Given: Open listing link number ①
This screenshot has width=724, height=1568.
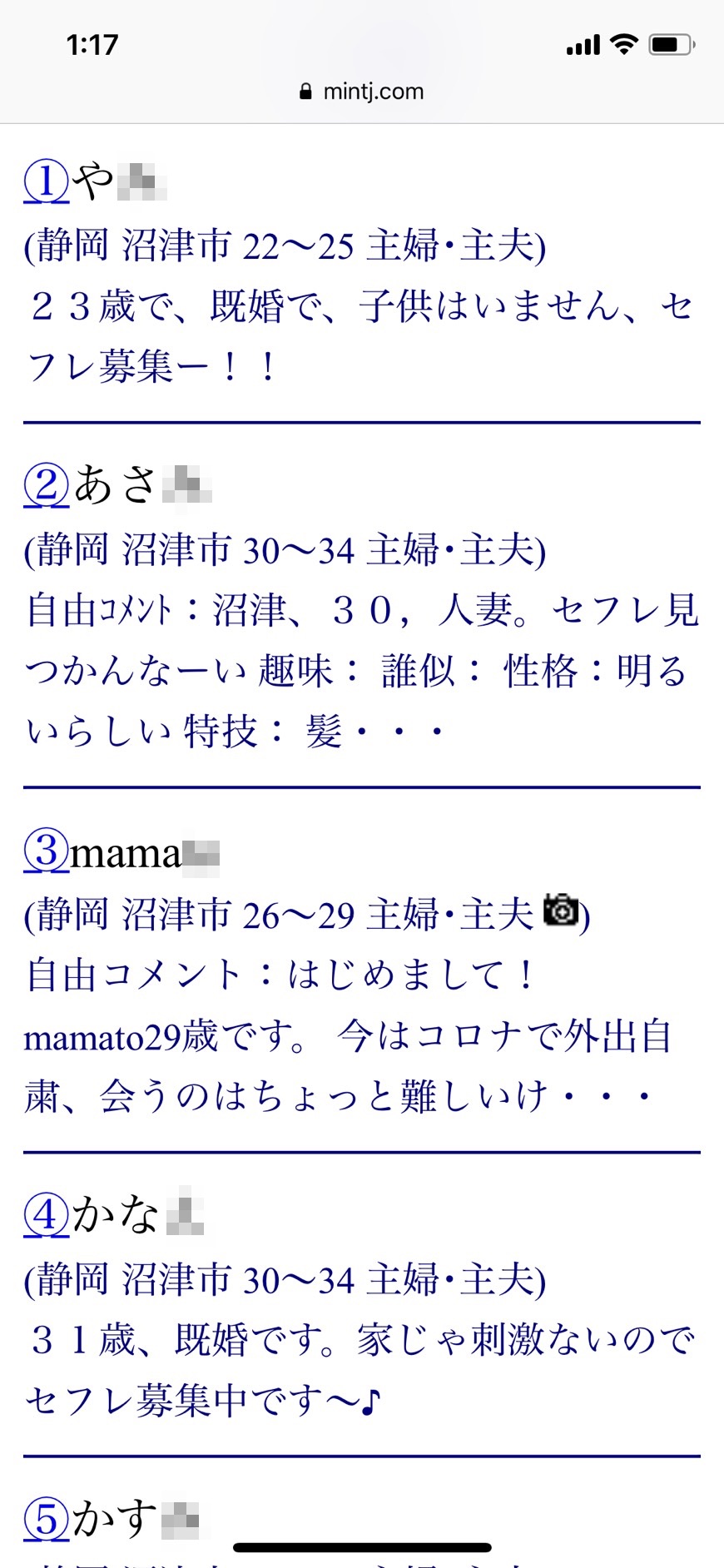Looking at the screenshot, I should click(46, 181).
